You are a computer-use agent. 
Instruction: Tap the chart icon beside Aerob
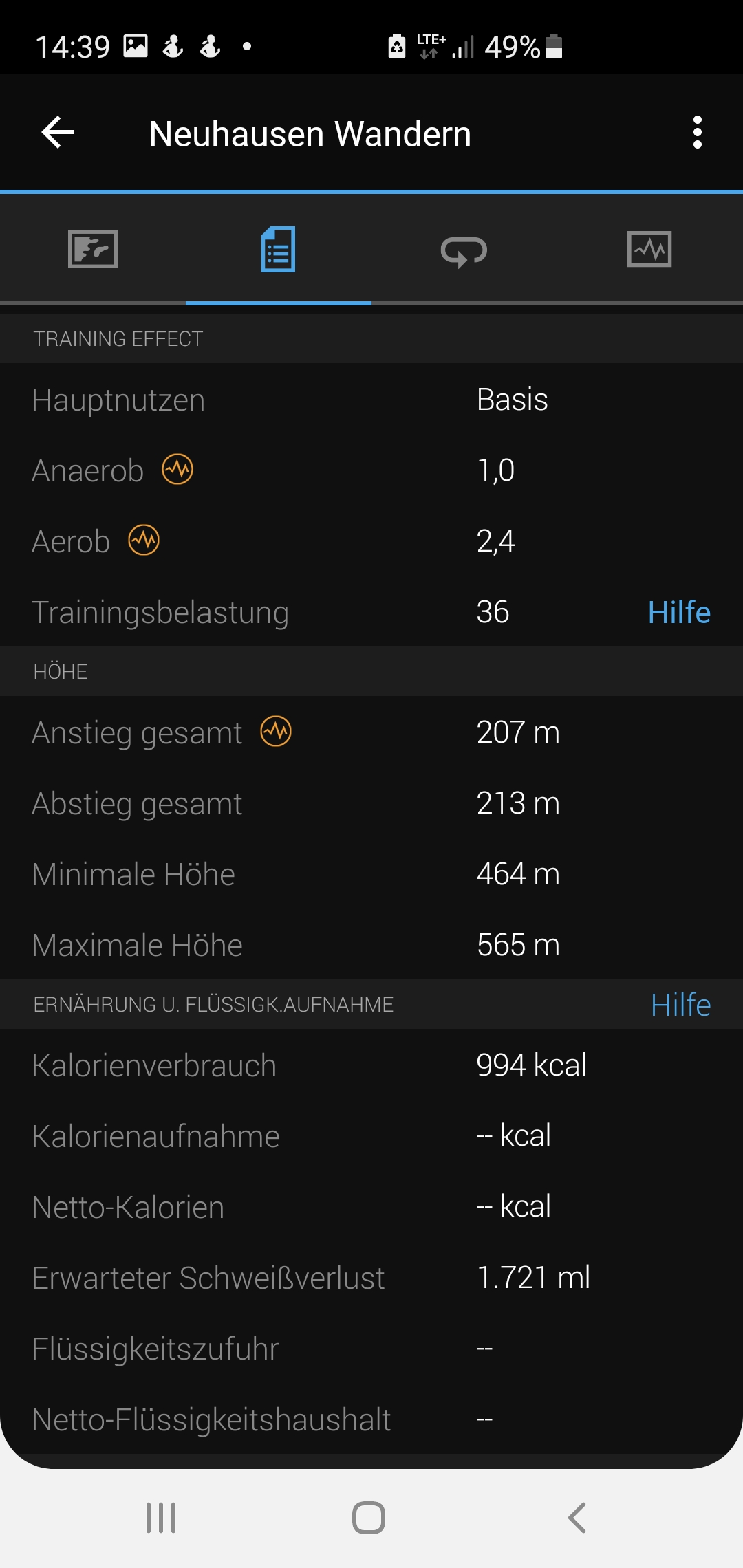point(144,541)
